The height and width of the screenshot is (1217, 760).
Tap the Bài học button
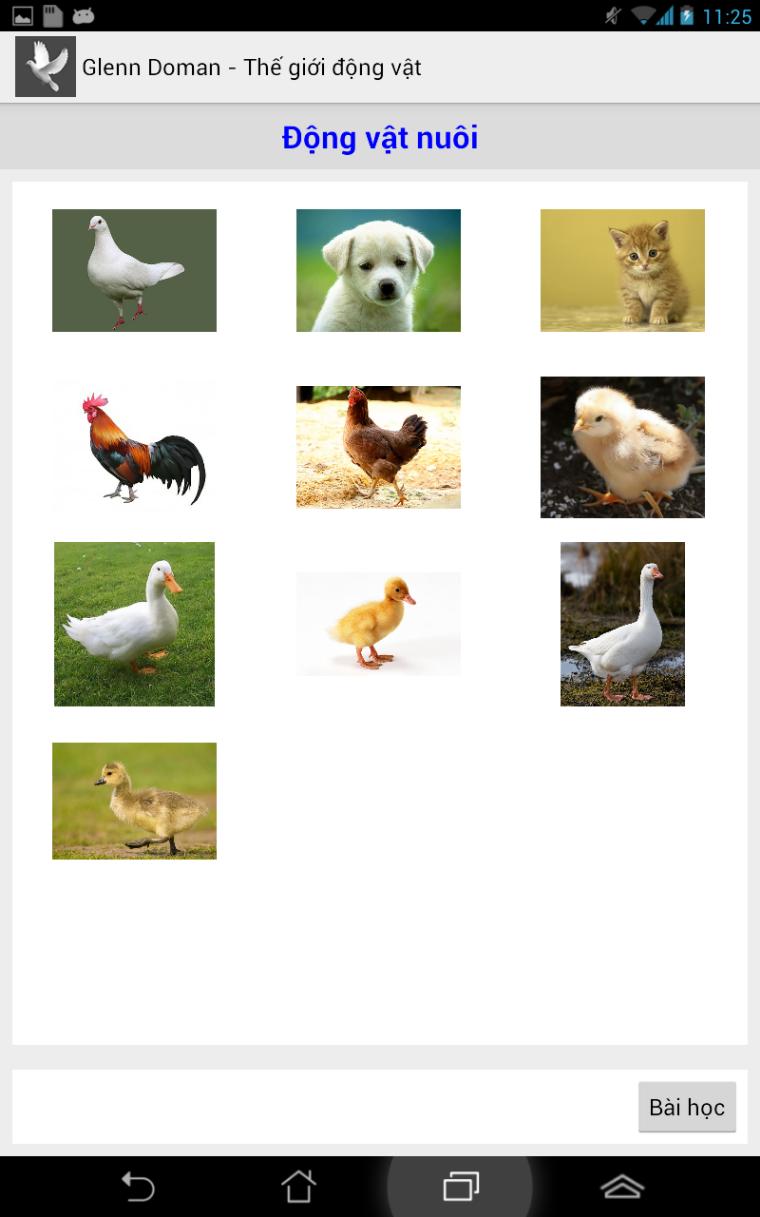(x=686, y=1107)
